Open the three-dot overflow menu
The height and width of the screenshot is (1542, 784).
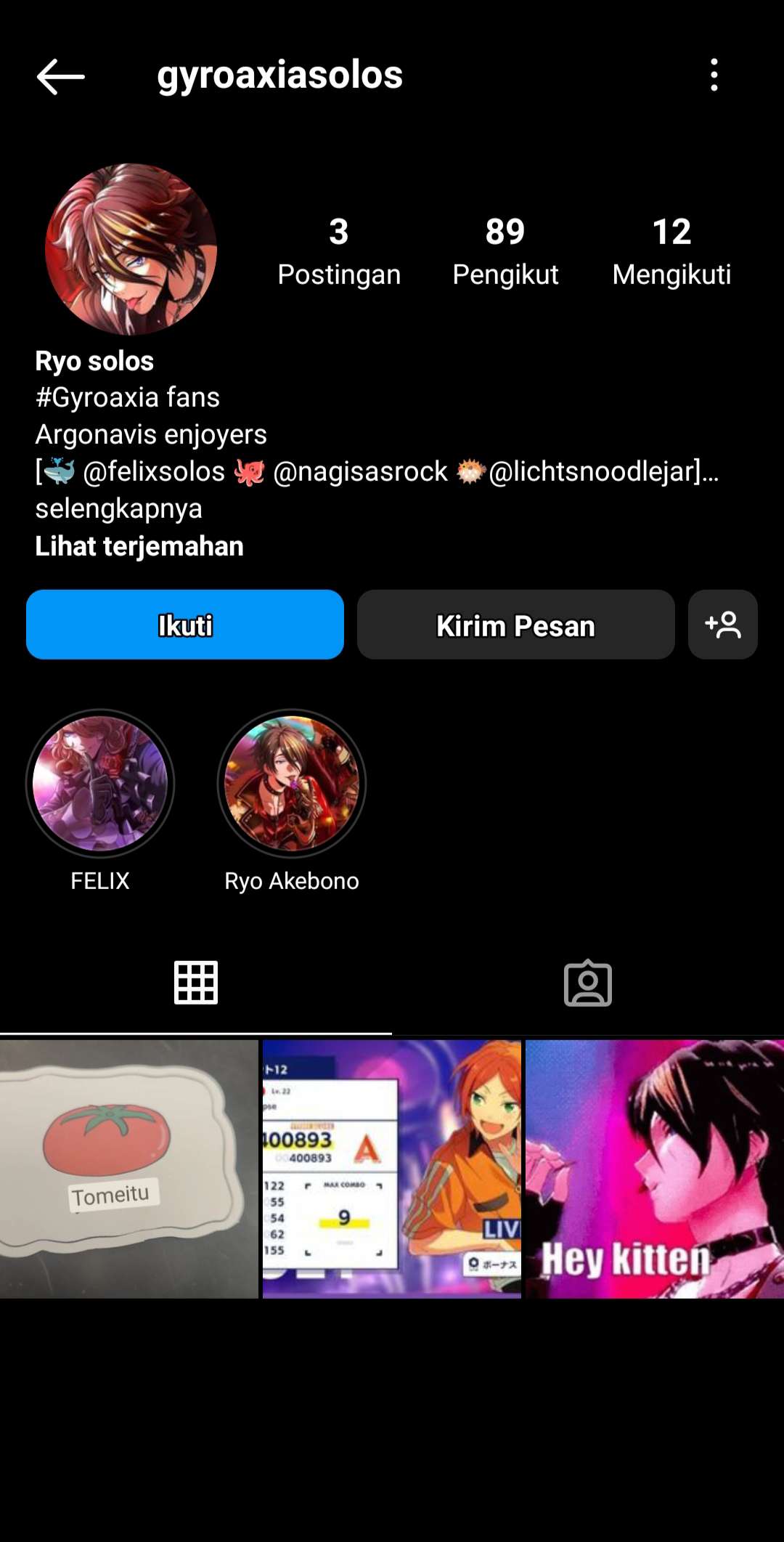[714, 75]
